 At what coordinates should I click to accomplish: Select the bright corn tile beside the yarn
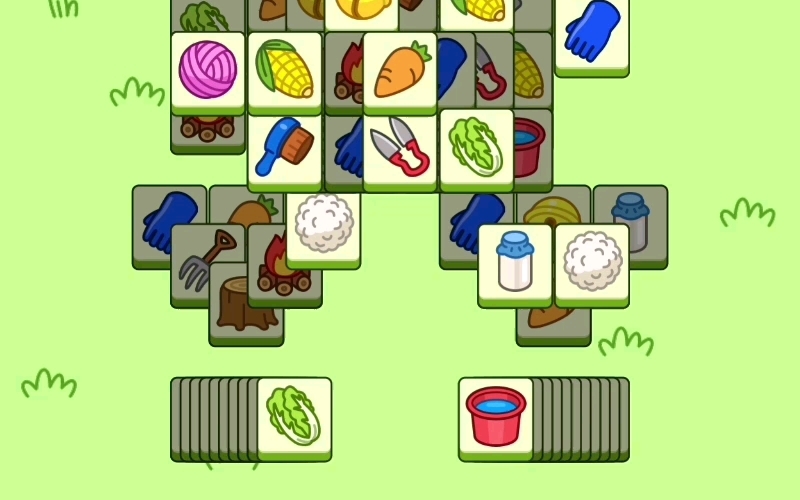pos(285,70)
